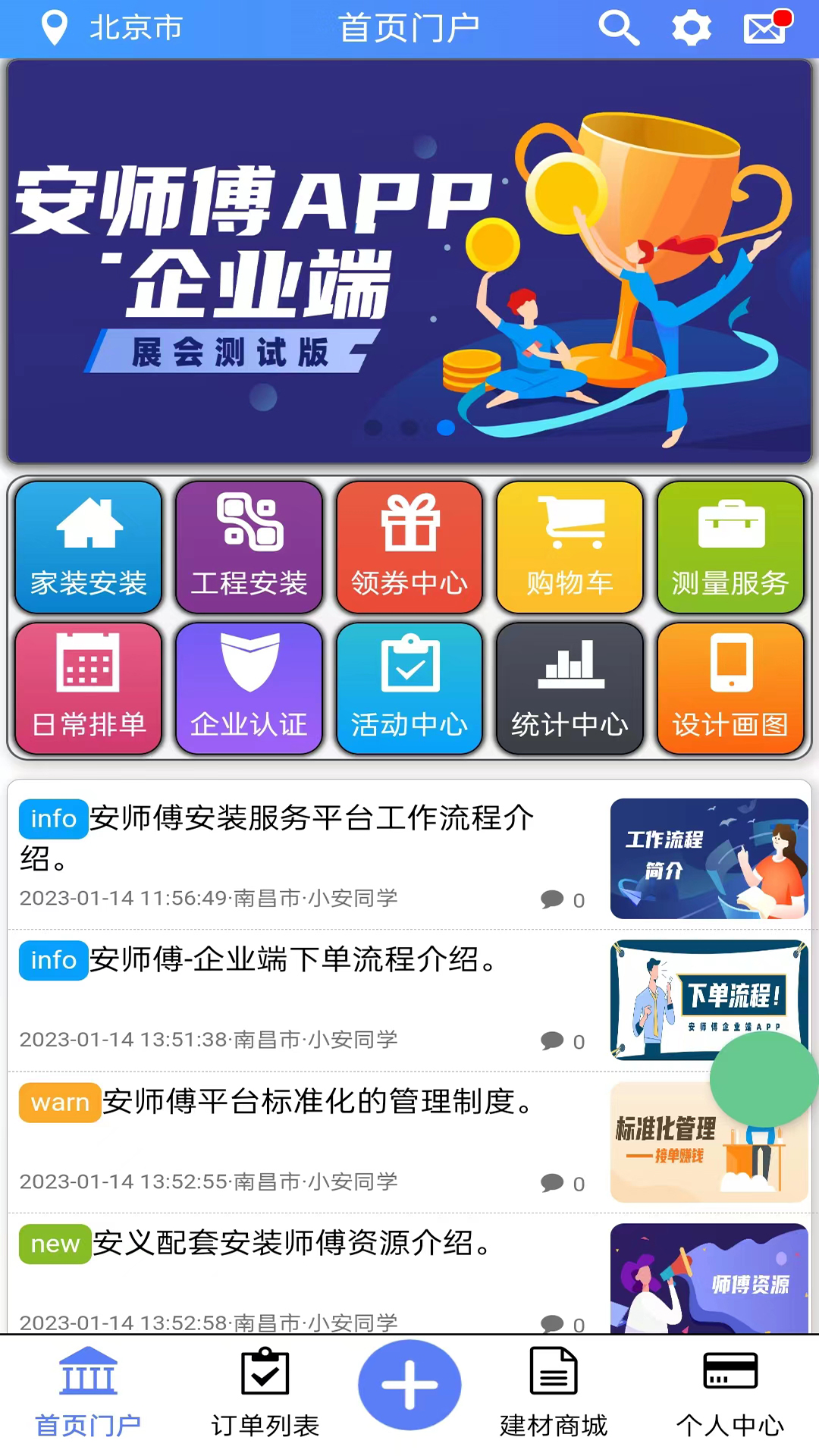Change the city from 北京市
Image resolution: width=819 pixels, height=1456 pixels.
coord(112,29)
